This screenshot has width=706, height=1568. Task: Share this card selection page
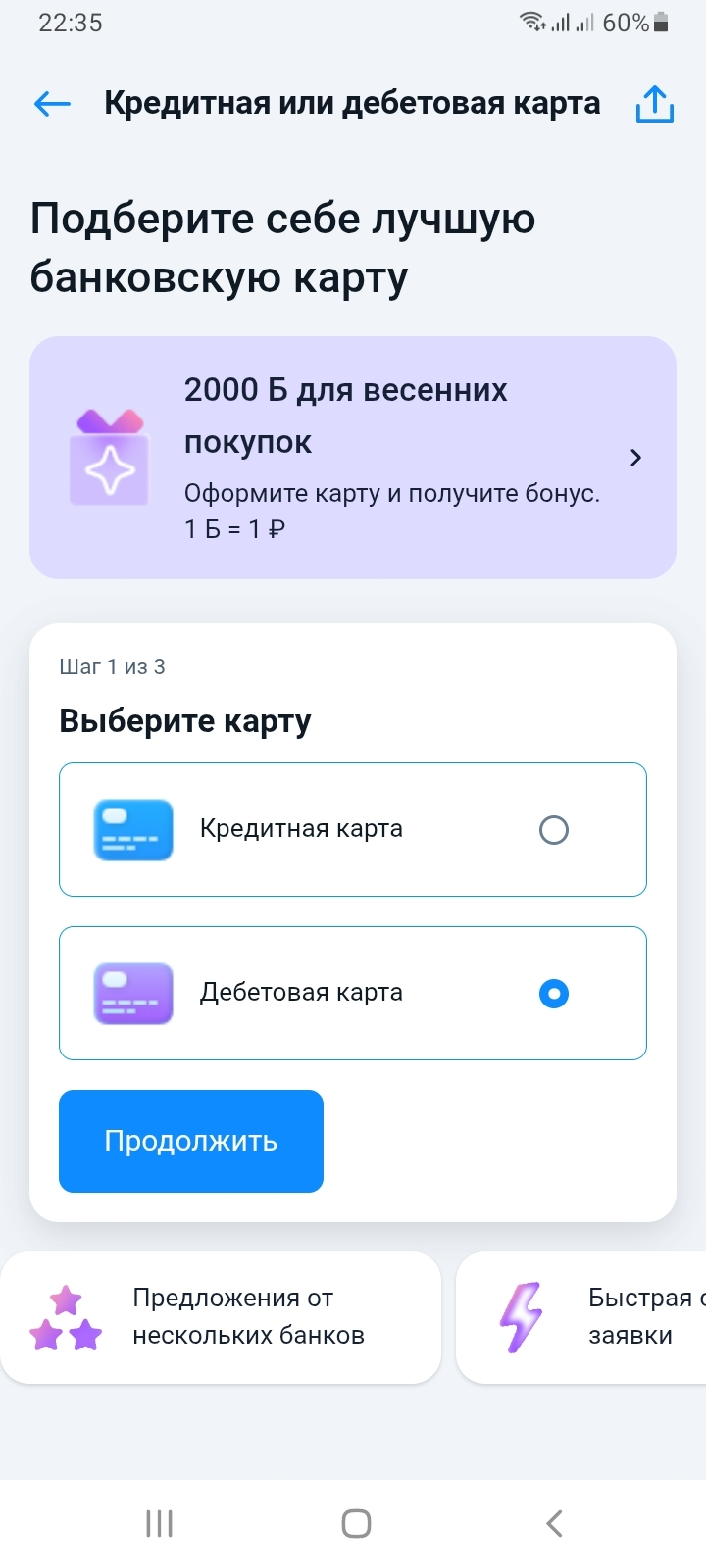654,104
